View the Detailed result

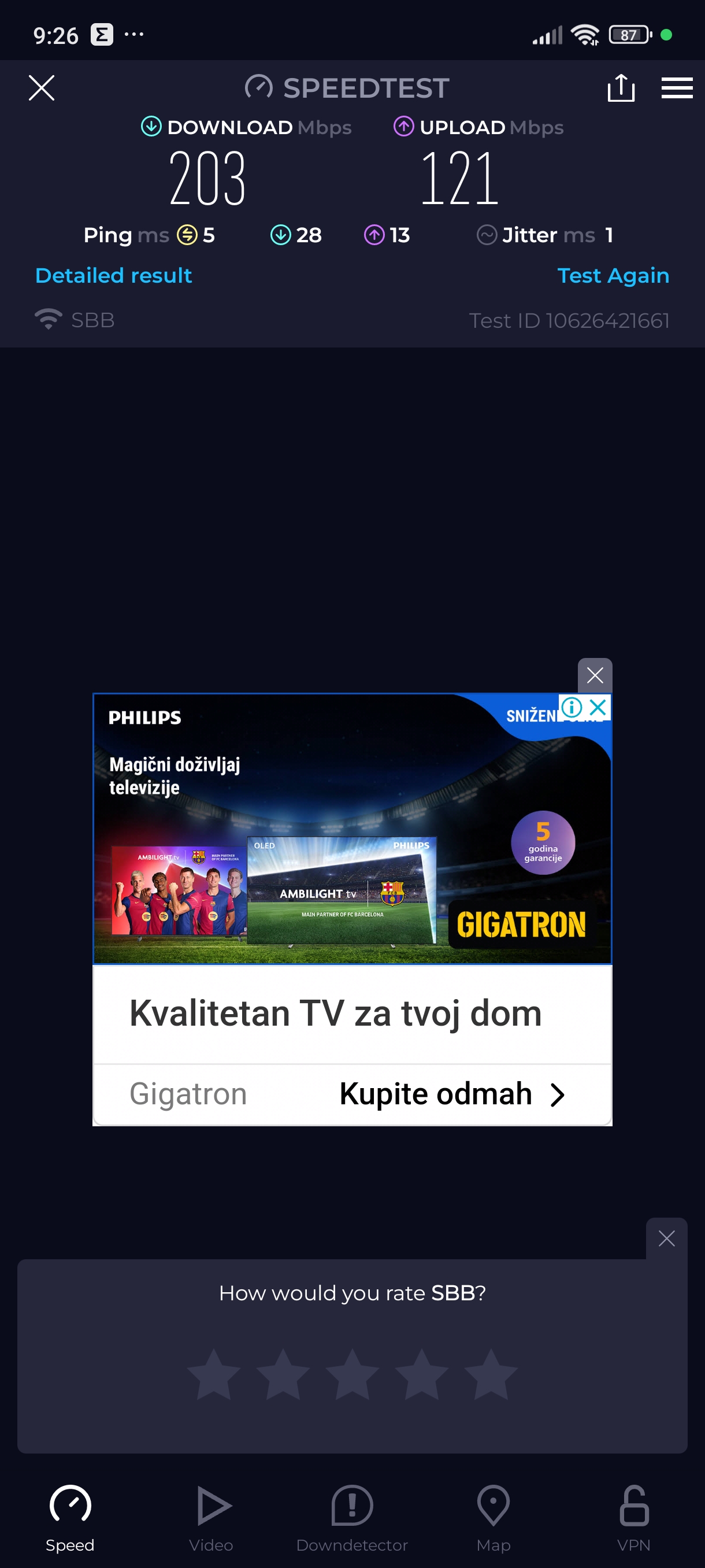point(113,276)
